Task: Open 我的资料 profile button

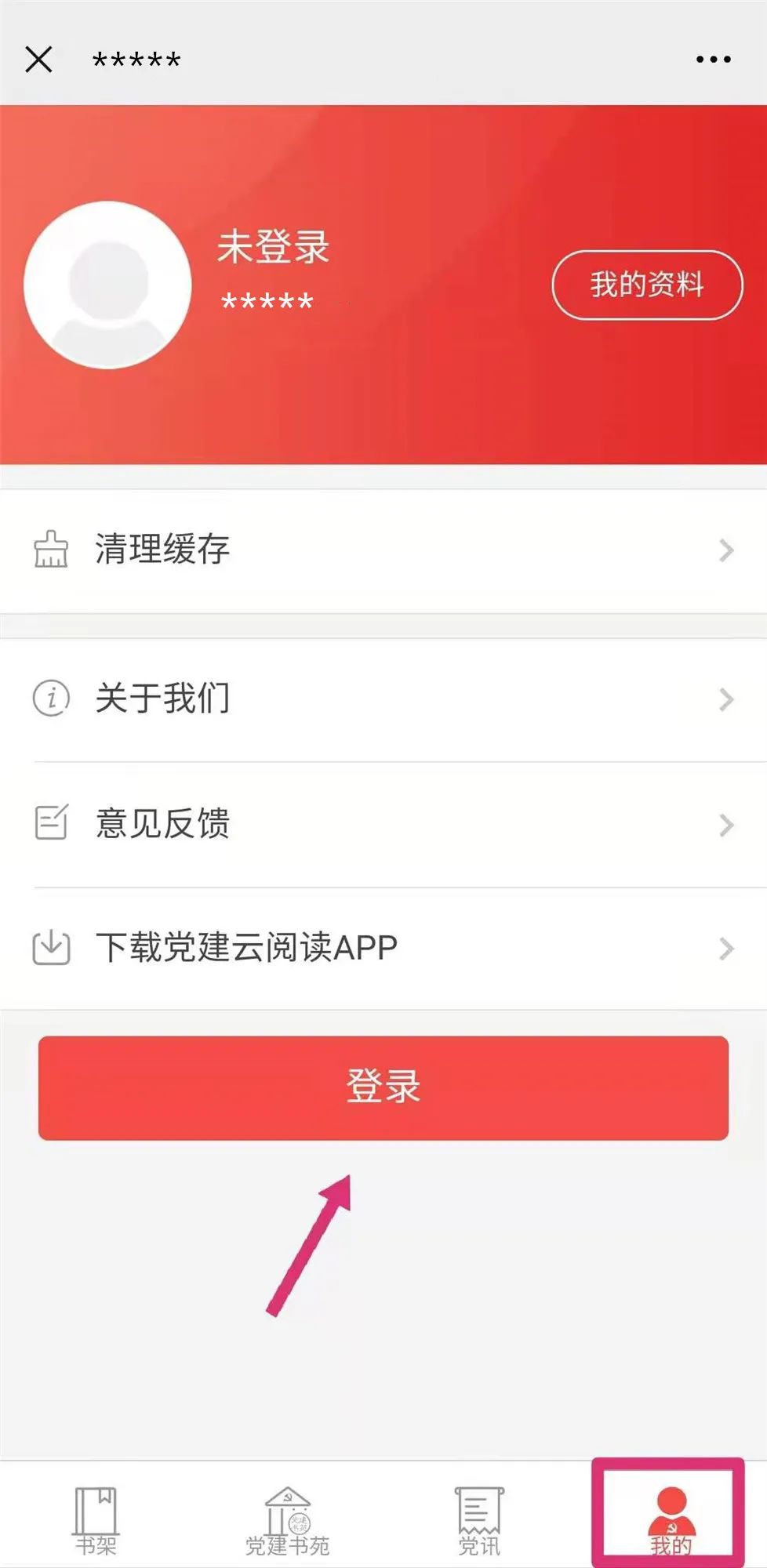Action: (x=647, y=285)
